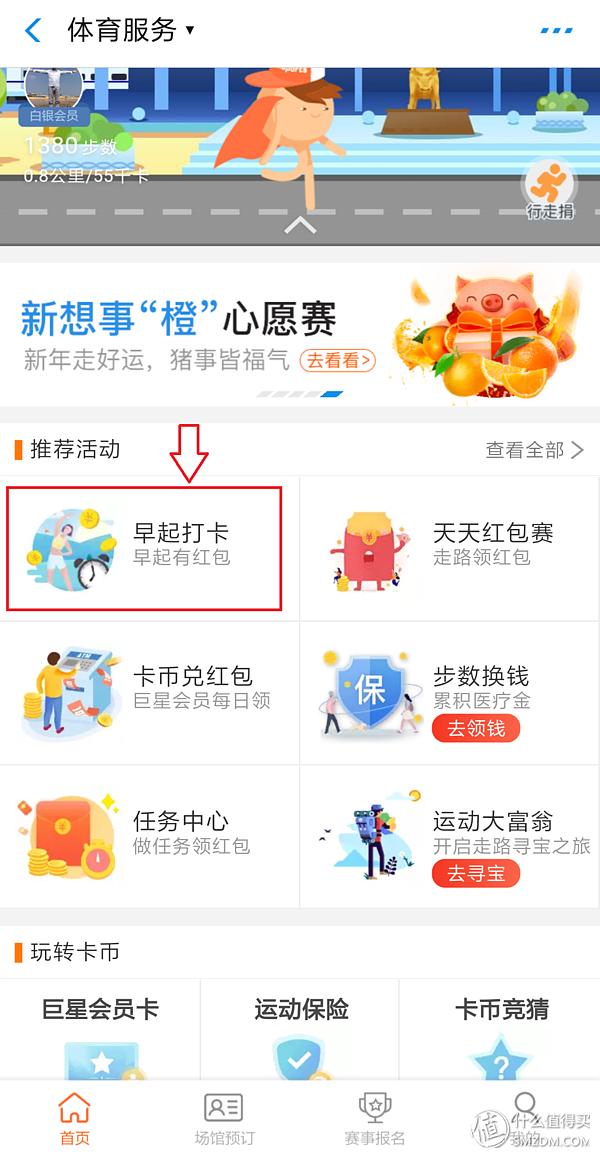The image size is (600, 1158).
Task: Open the 巨星会员卡 card
Action: (x=100, y=1030)
